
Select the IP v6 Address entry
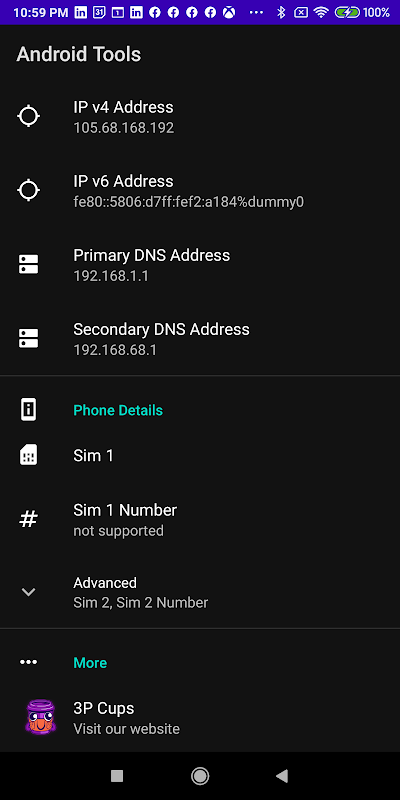200,191
